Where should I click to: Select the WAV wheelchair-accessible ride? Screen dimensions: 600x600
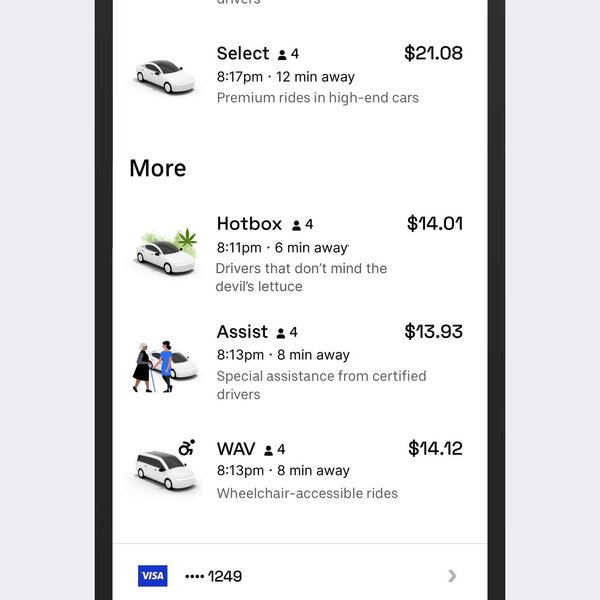[300, 470]
